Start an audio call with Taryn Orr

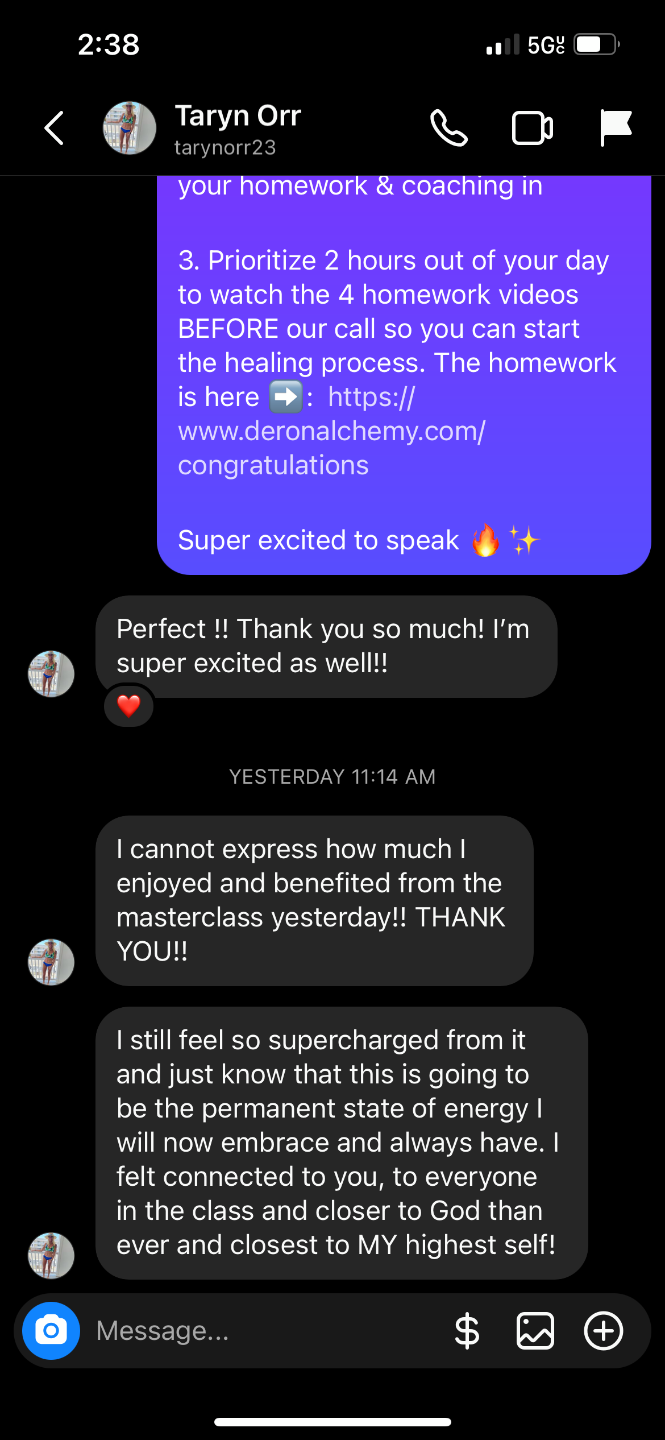pyautogui.click(x=448, y=128)
